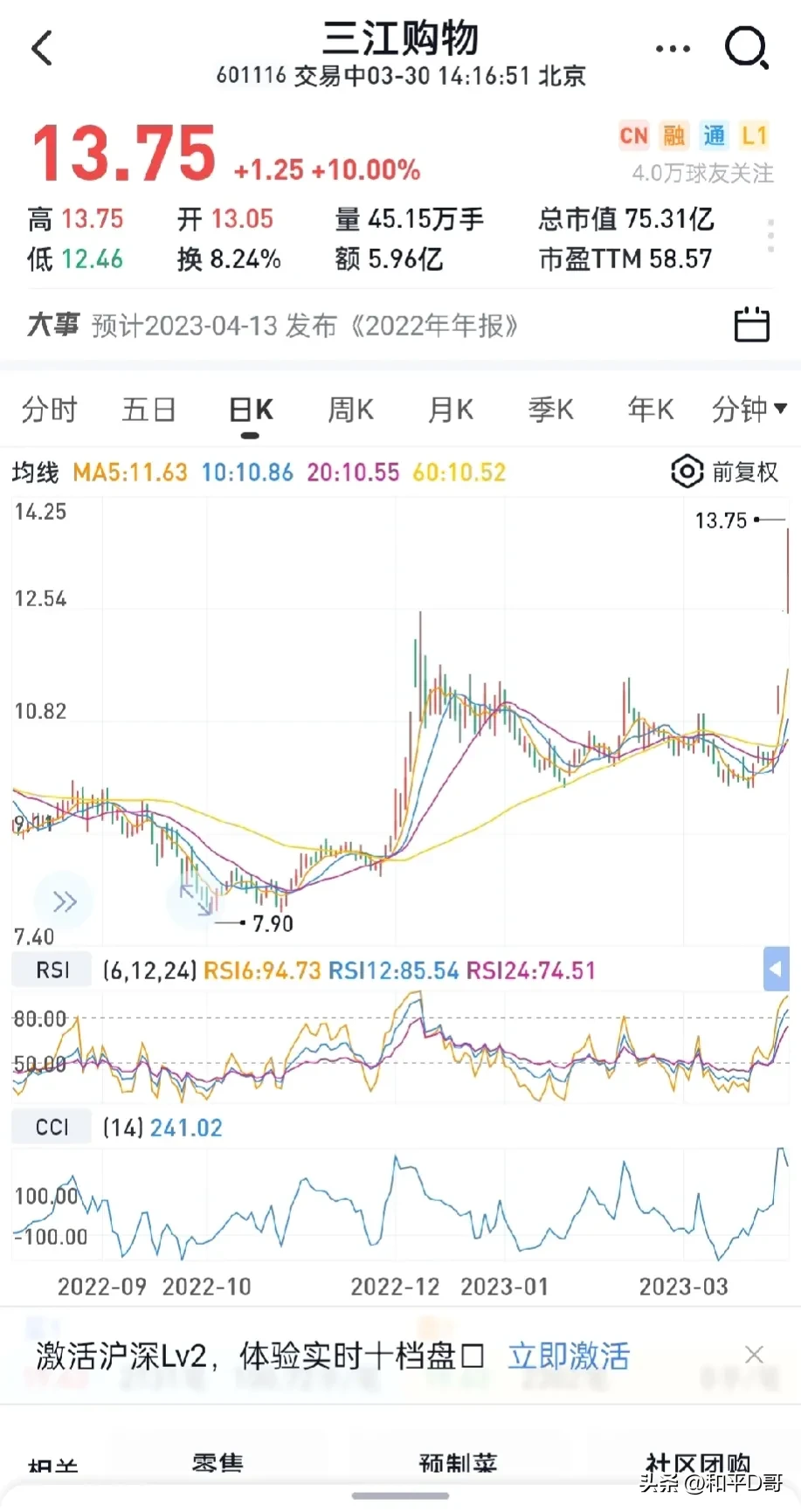Open the events calendar icon
This screenshot has height=1512, width=801.
click(751, 325)
